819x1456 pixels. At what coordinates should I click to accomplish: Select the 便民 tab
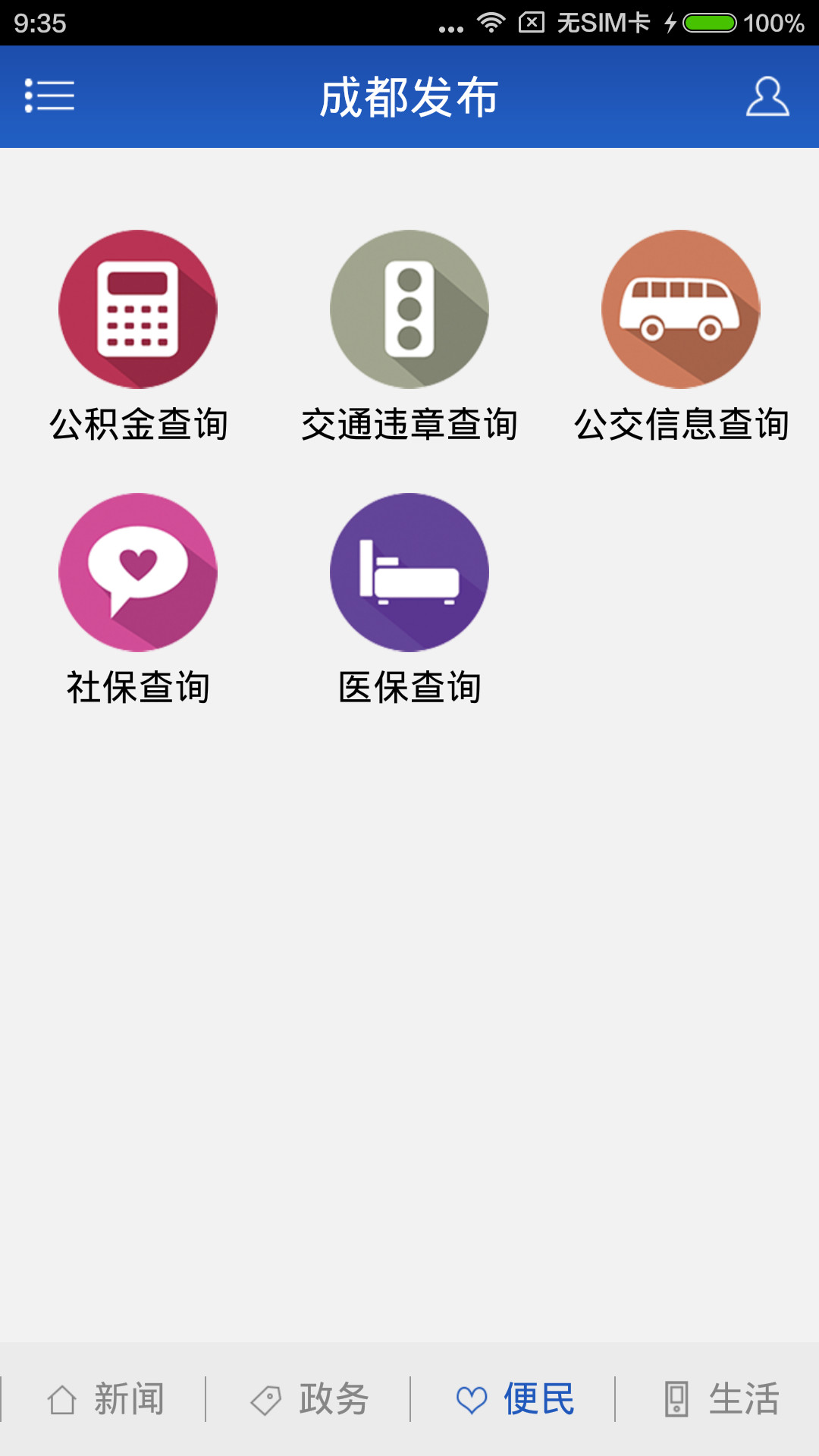point(514,1399)
